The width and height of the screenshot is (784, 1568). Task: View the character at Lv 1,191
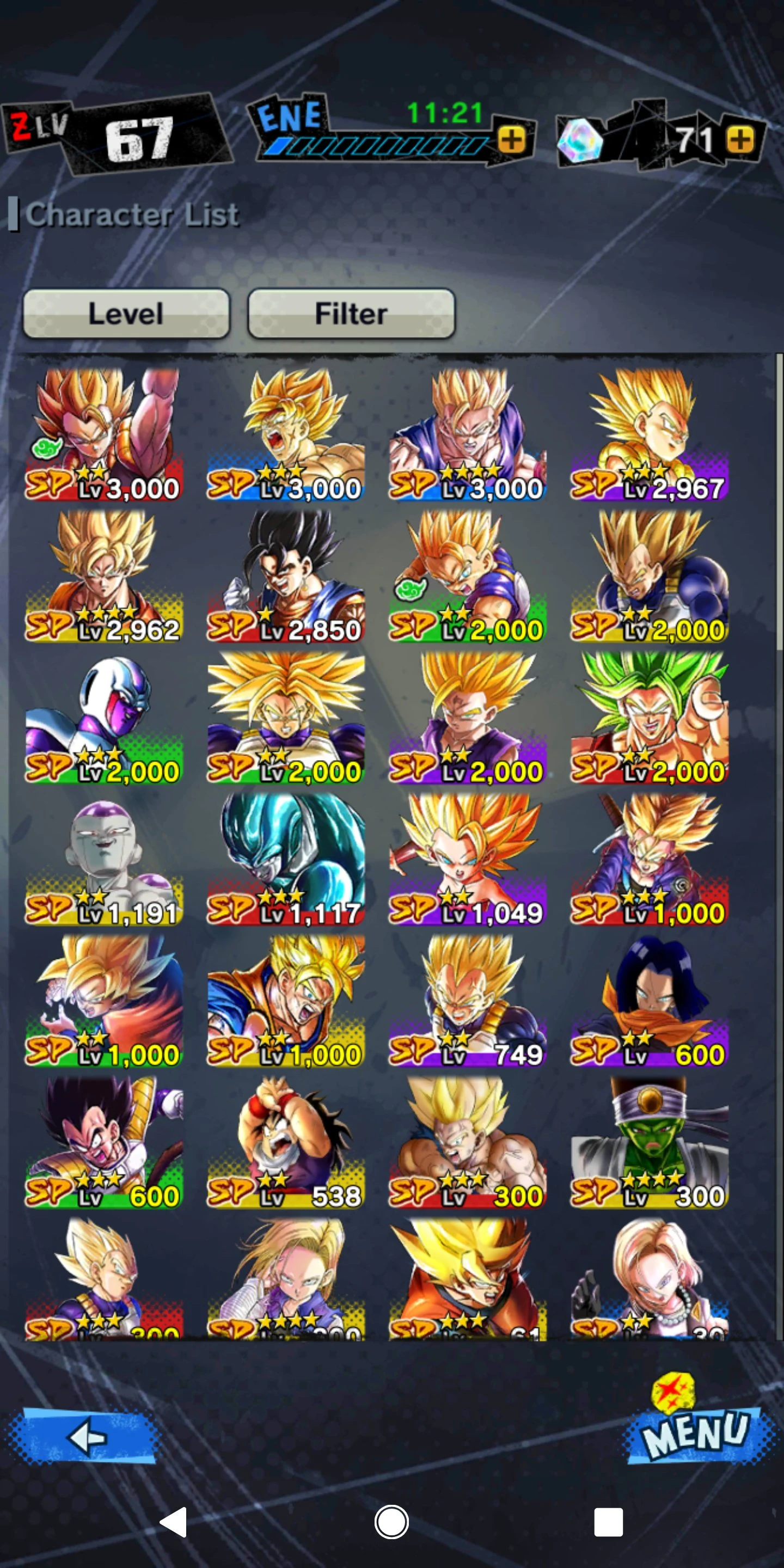point(103,860)
